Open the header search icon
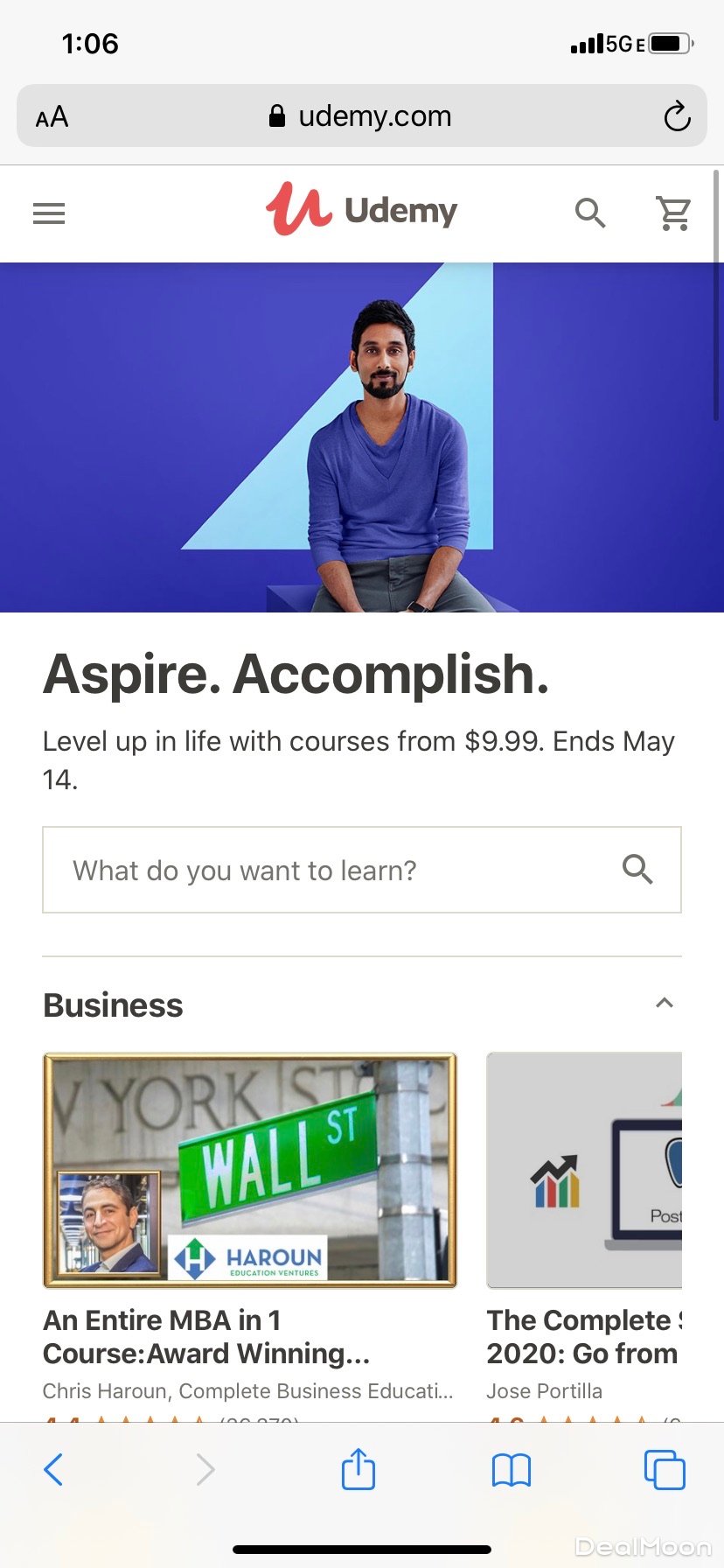The width and height of the screenshot is (724, 1568). tap(590, 213)
